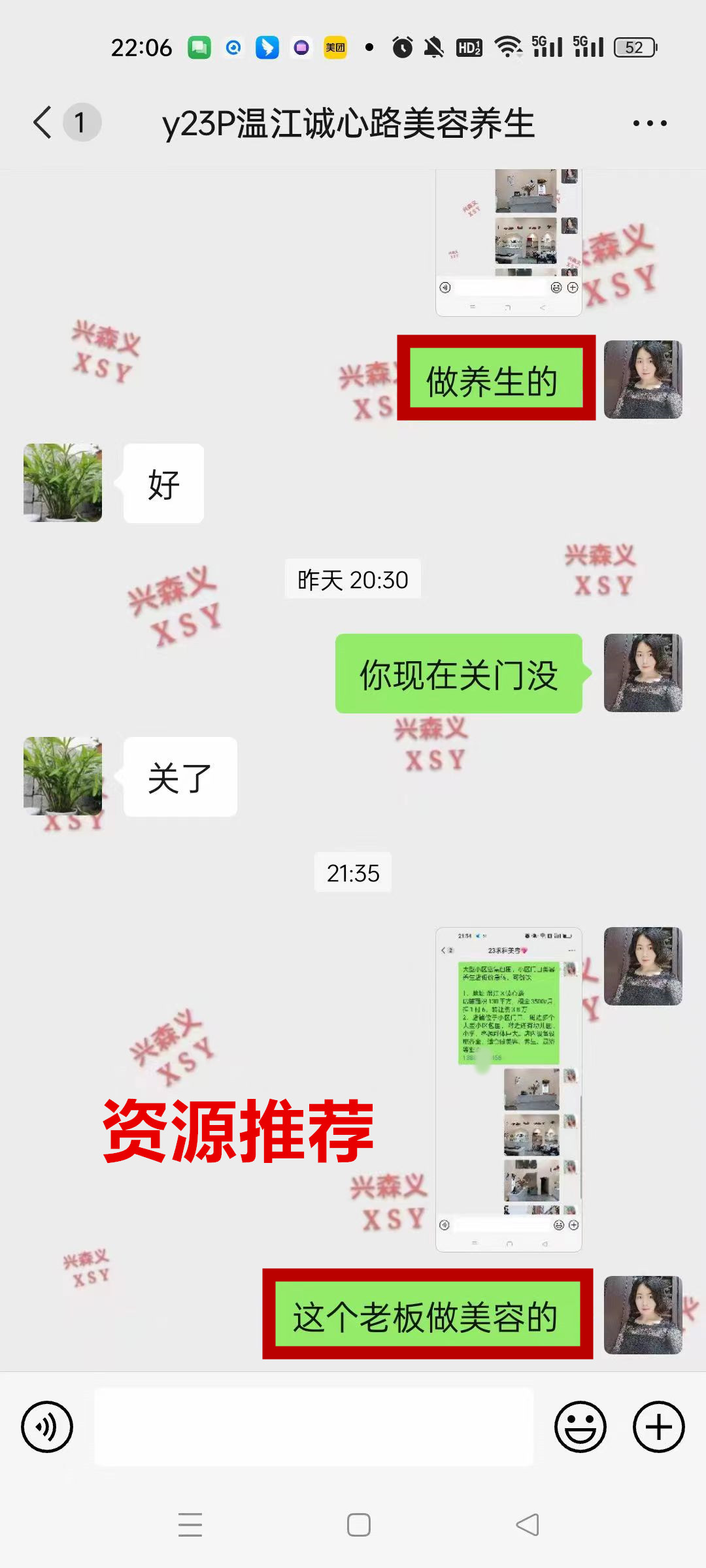The height and width of the screenshot is (1568, 706).
Task: Tap the plant avatar beside 好
Action: click(63, 483)
